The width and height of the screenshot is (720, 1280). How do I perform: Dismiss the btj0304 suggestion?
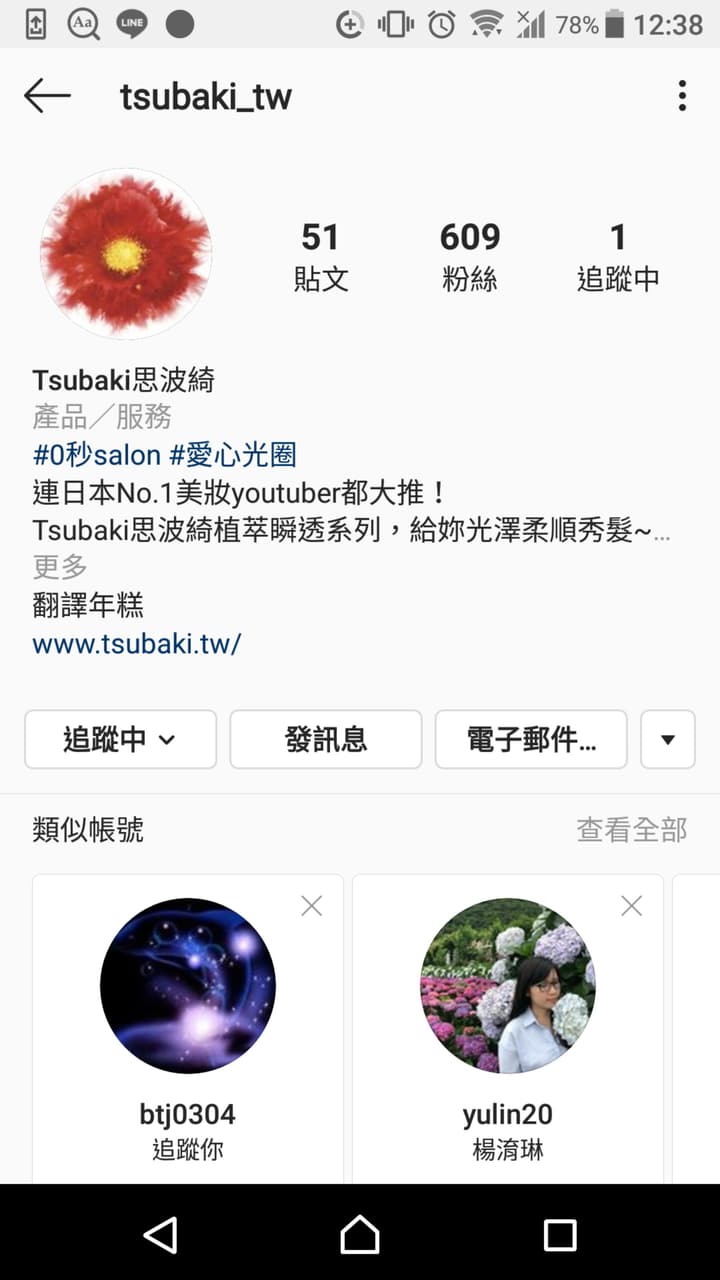[312, 906]
